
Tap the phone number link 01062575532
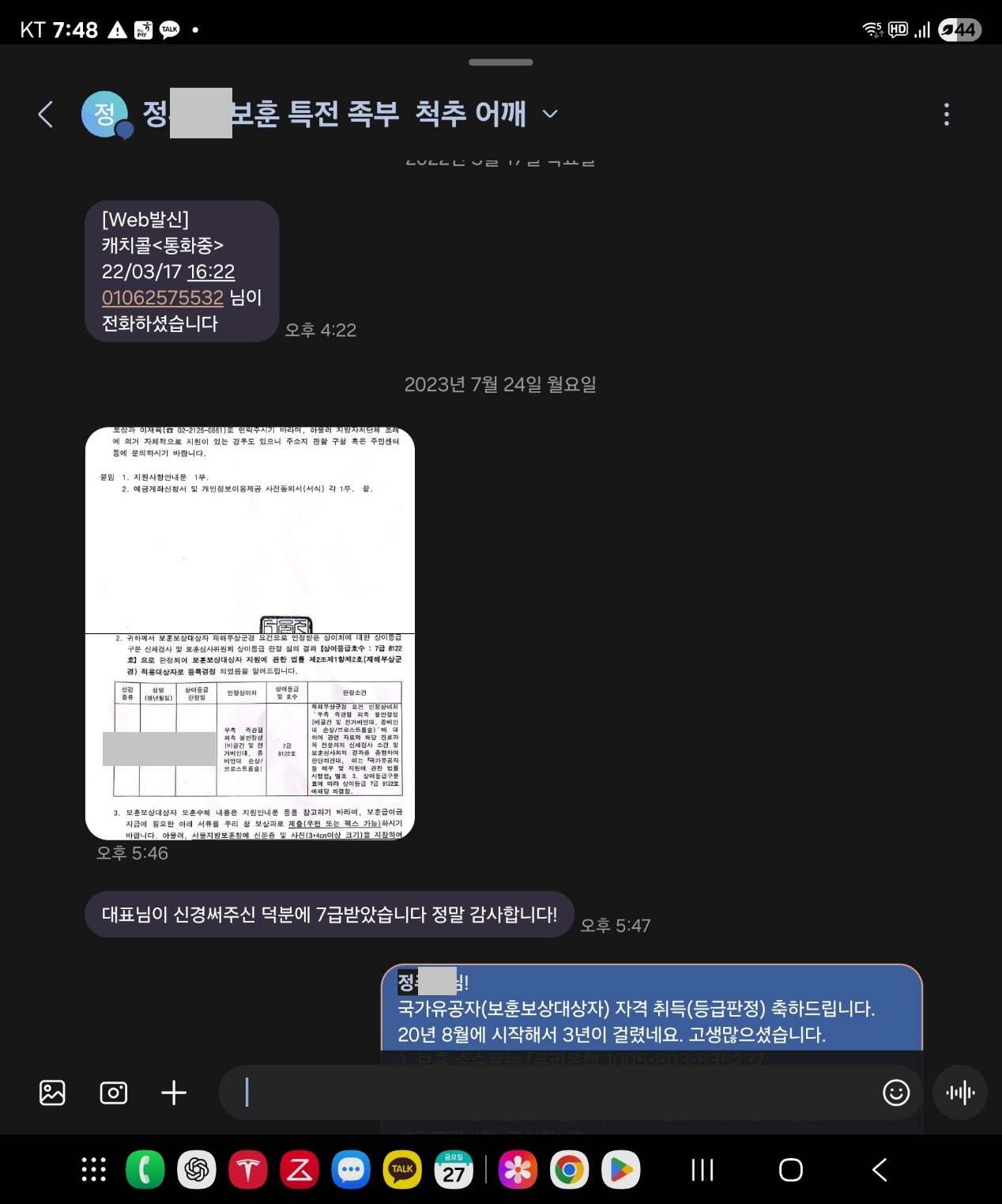pos(163,297)
